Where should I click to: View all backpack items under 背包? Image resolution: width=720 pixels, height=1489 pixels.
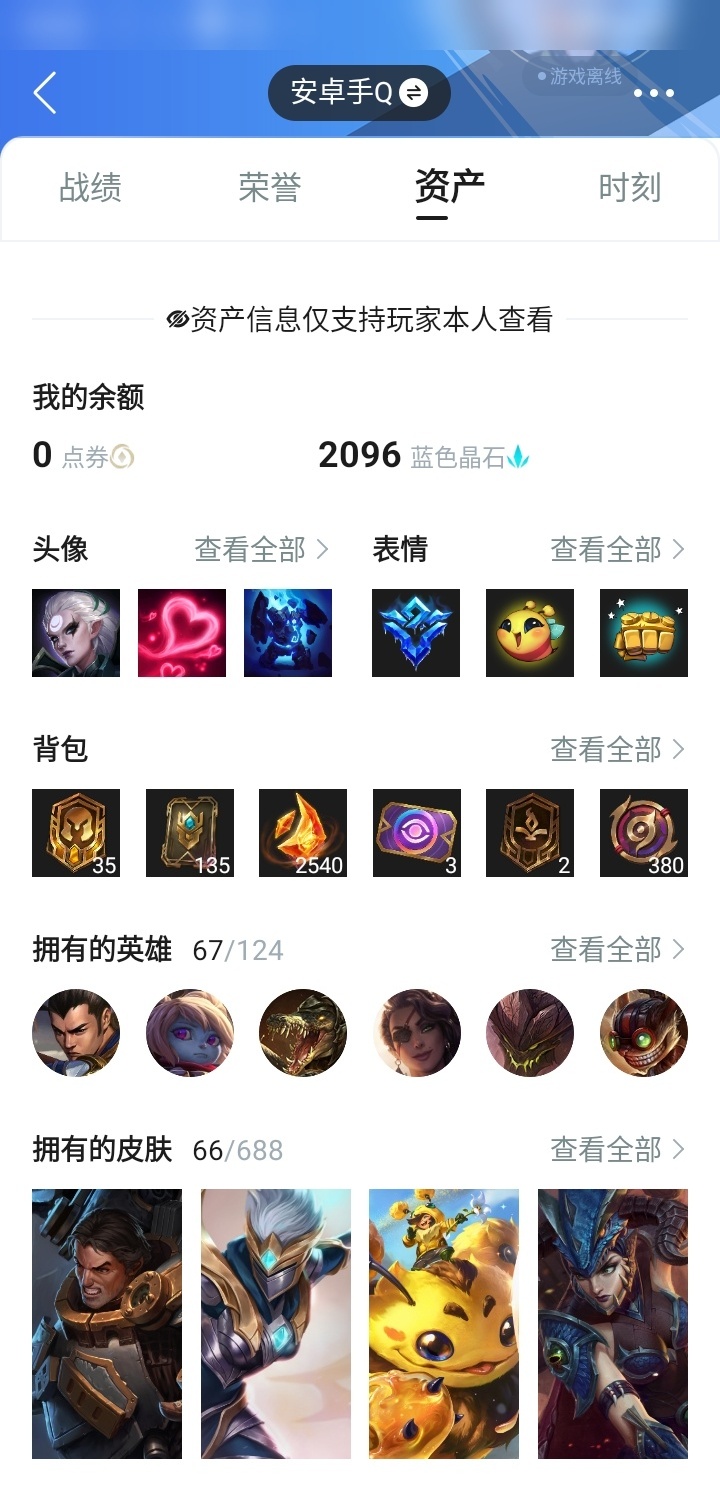(x=618, y=749)
